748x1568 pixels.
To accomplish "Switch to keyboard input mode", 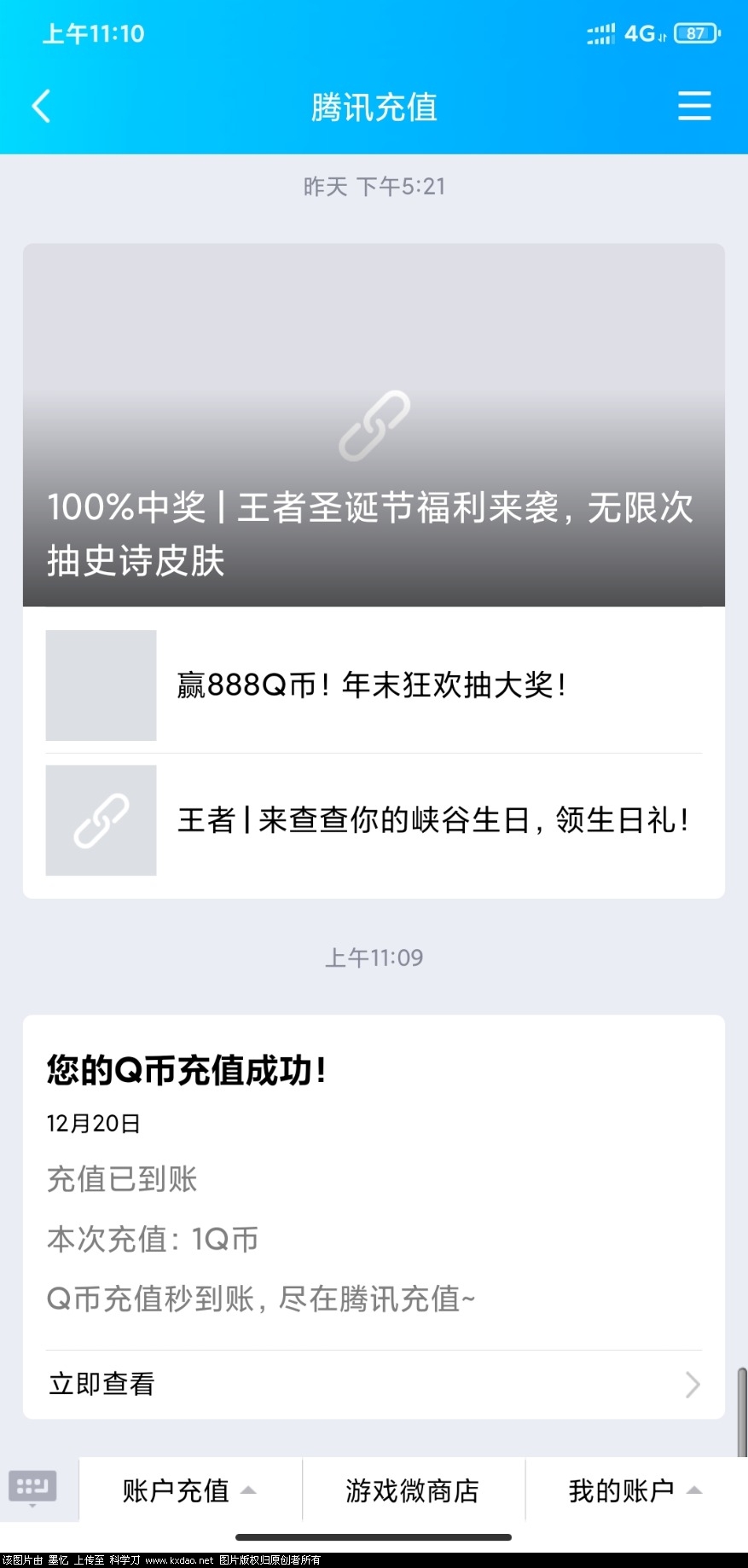I will [32, 1489].
